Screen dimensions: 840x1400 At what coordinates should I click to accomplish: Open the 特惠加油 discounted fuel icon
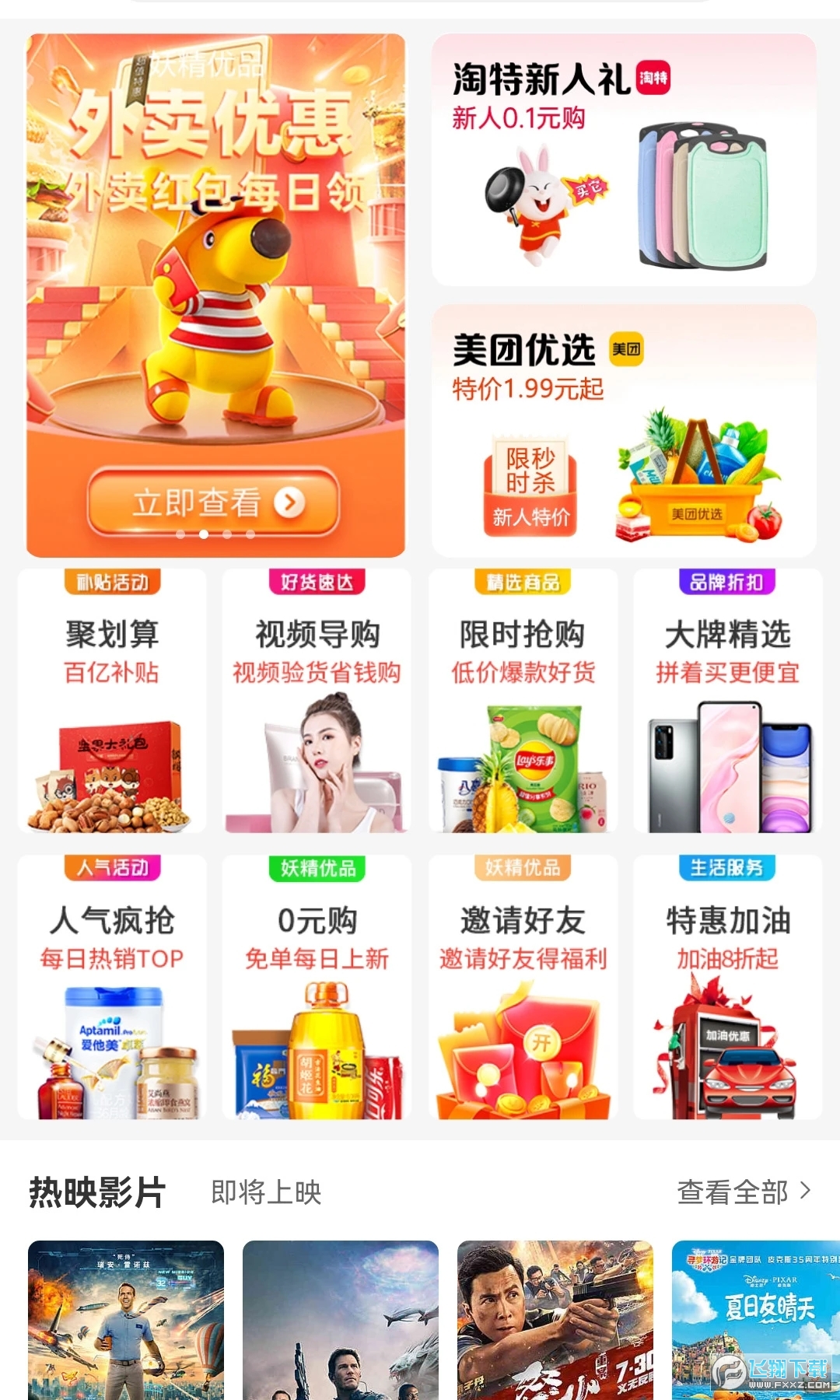coord(728,988)
